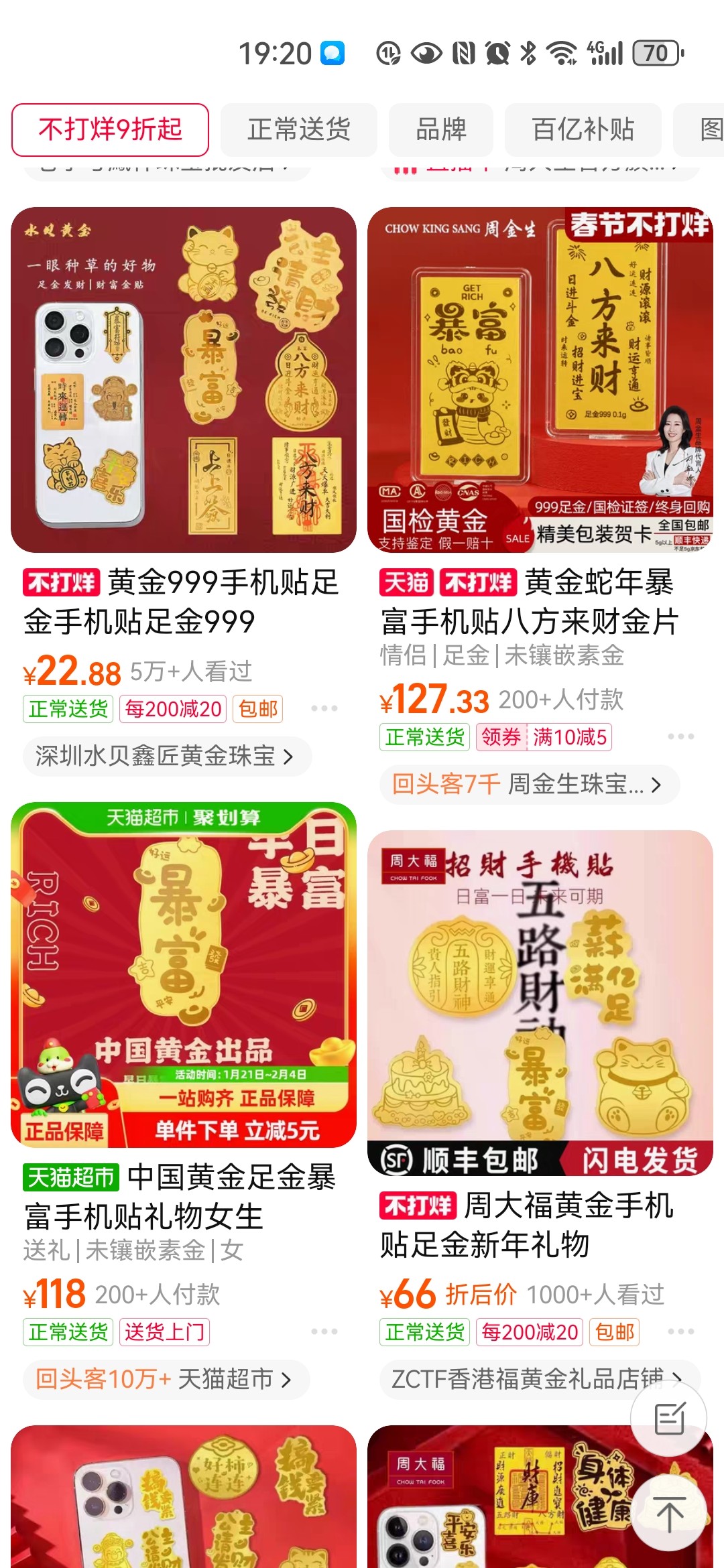
Task: Visit store 周金生珠宝
Action: click(x=528, y=785)
